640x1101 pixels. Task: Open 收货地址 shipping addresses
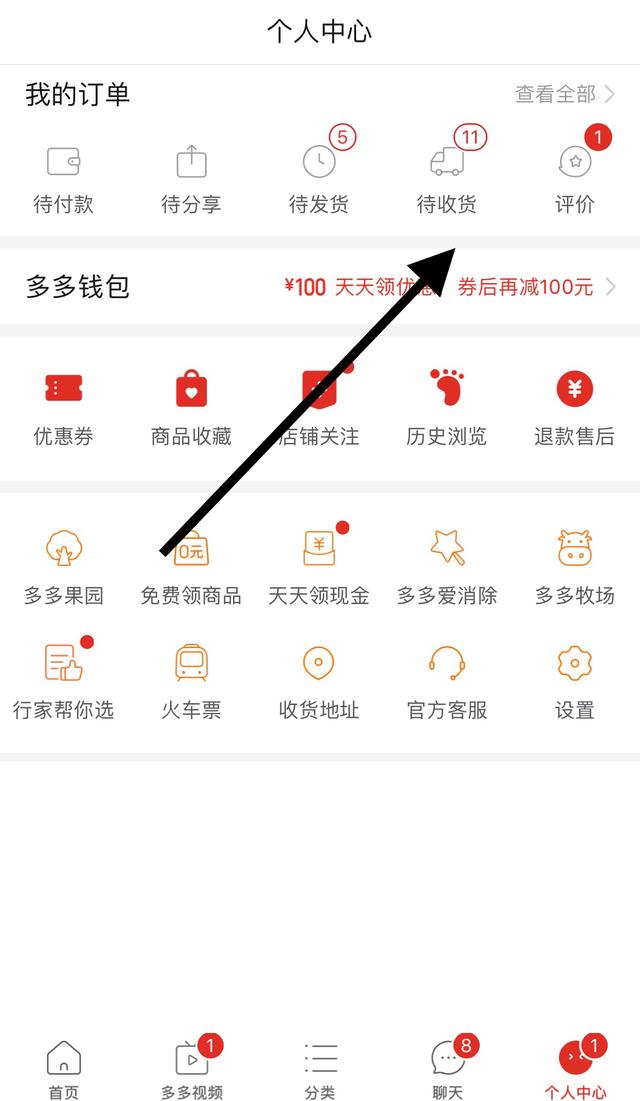point(319,680)
